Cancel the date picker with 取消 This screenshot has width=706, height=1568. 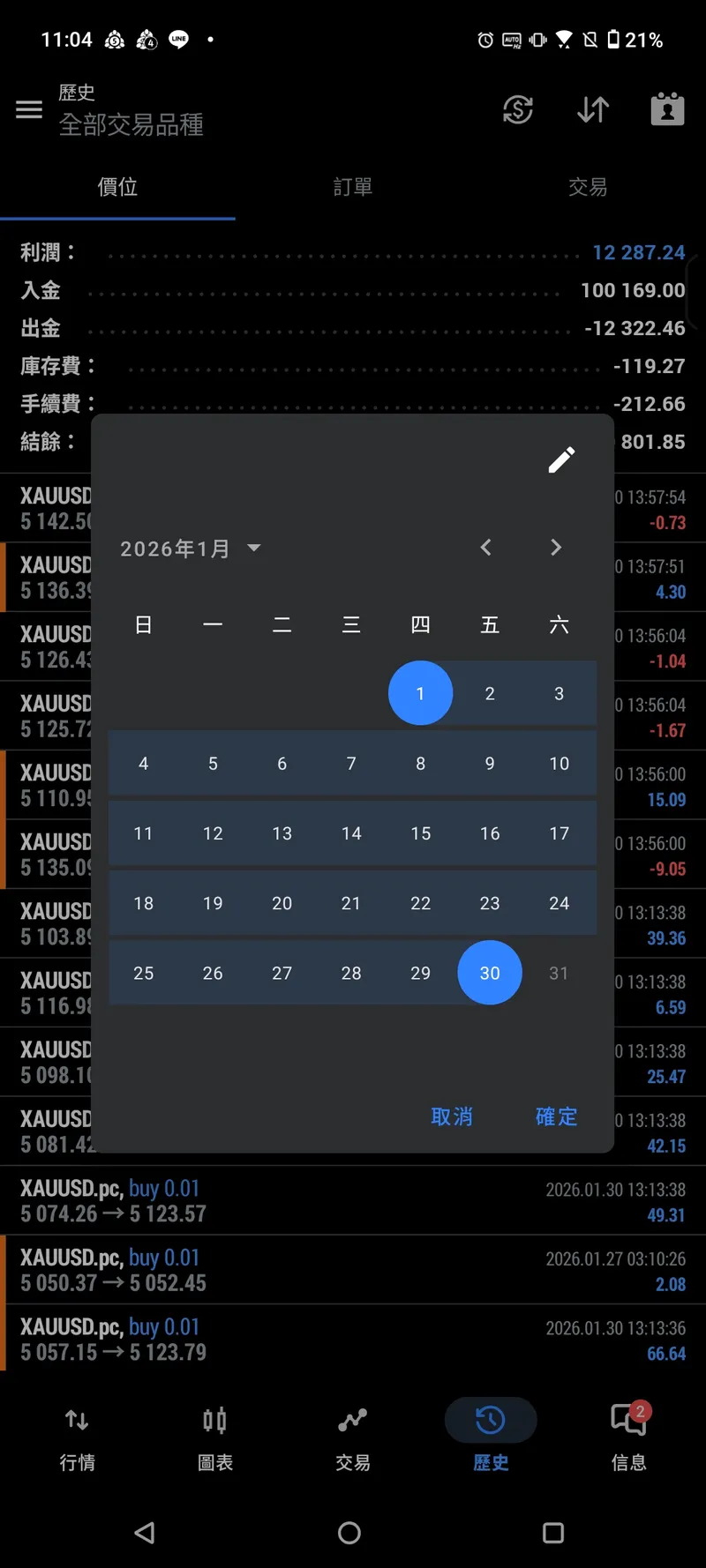452,1116
